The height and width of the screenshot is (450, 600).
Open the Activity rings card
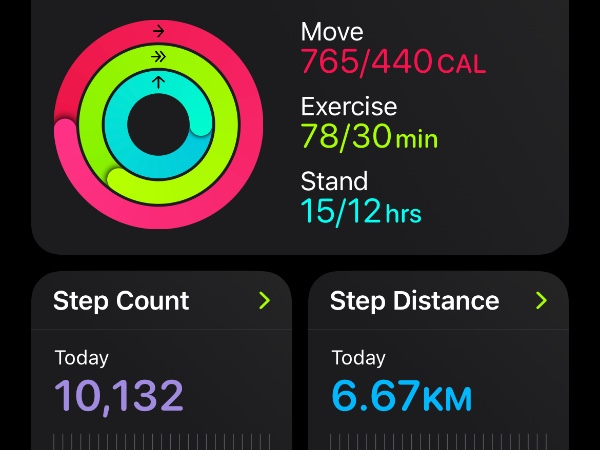tap(300, 125)
